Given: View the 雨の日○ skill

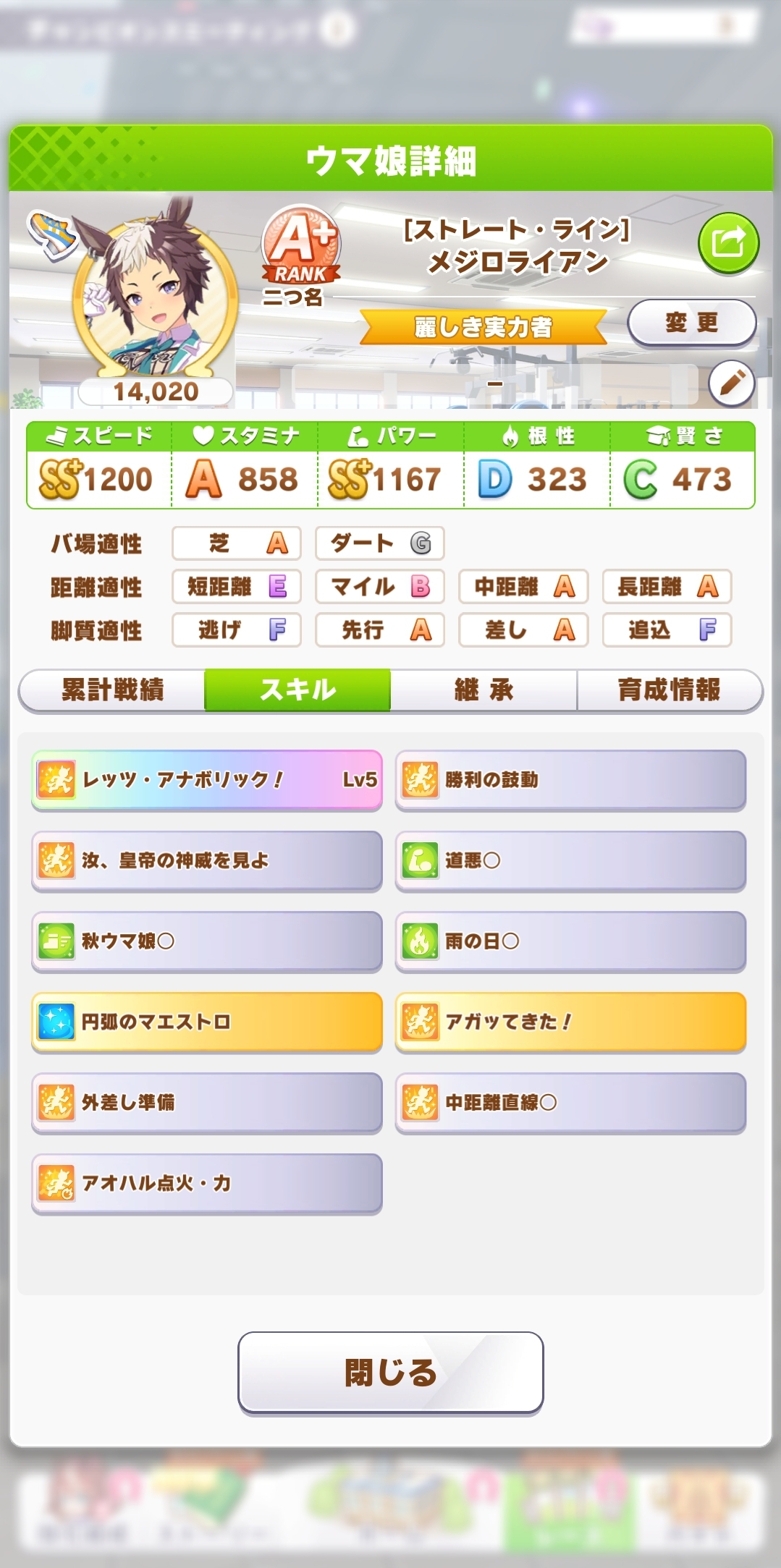Looking at the screenshot, I should pos(570,941).
